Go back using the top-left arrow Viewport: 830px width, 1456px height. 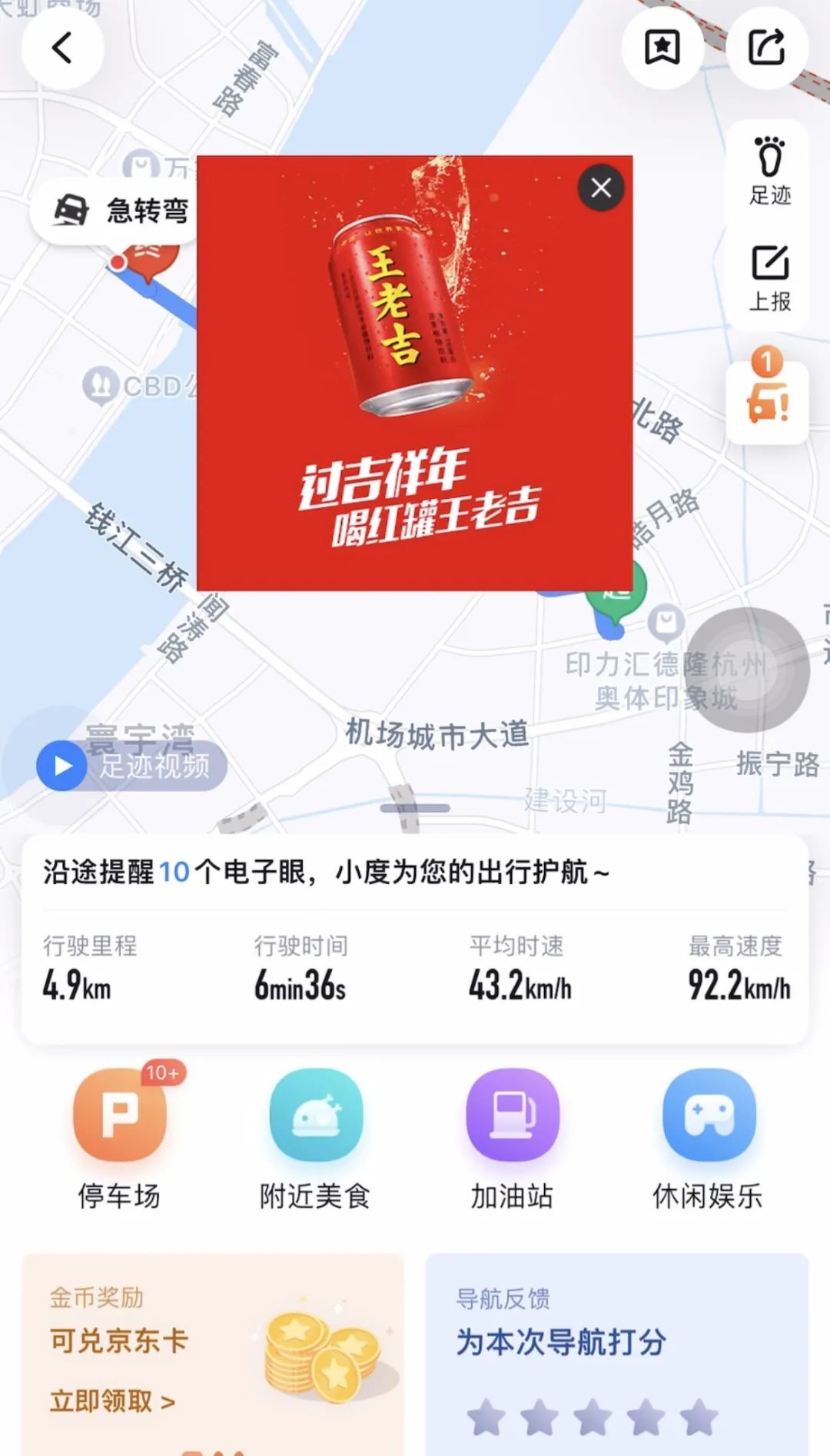pos(62,48)
